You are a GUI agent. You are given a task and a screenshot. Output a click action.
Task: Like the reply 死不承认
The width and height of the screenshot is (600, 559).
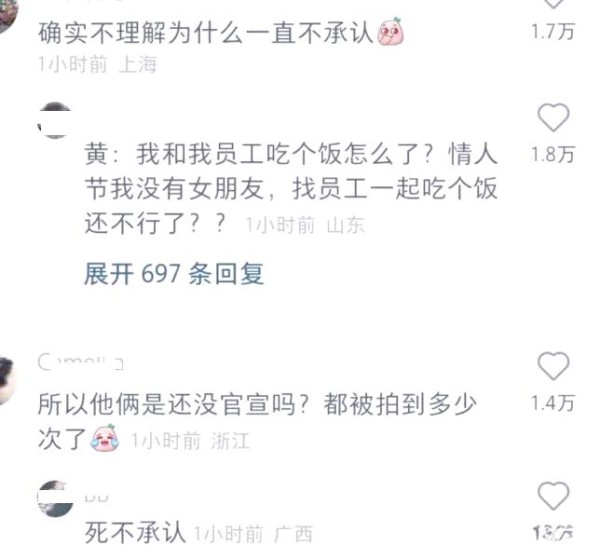point(553,496)
